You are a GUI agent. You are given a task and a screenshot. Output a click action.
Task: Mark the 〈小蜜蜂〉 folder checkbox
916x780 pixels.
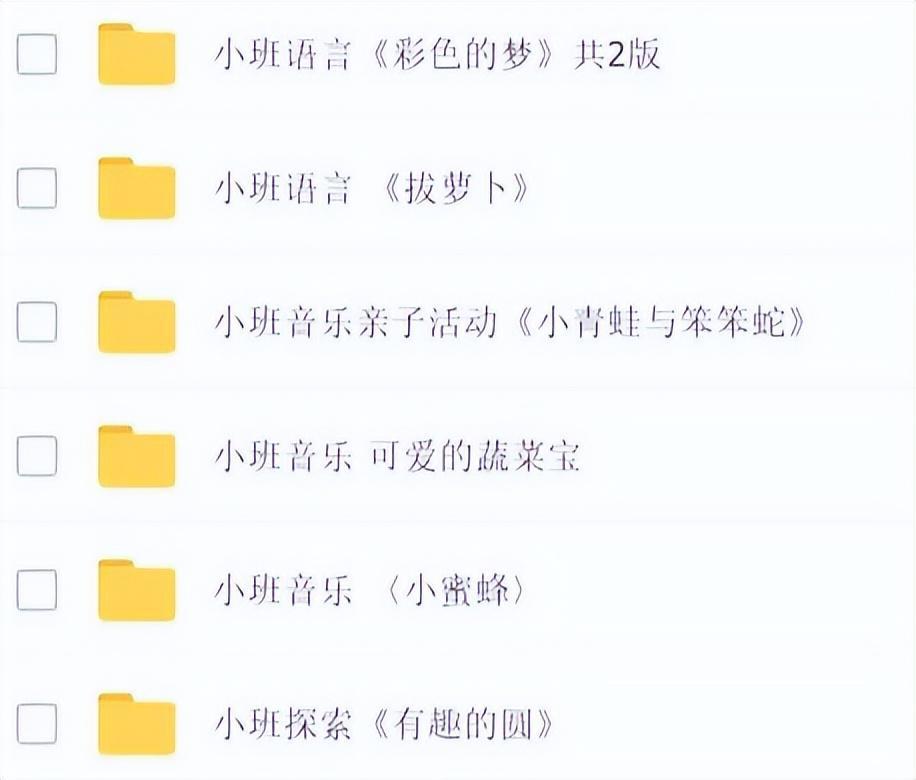click(37, 590)
